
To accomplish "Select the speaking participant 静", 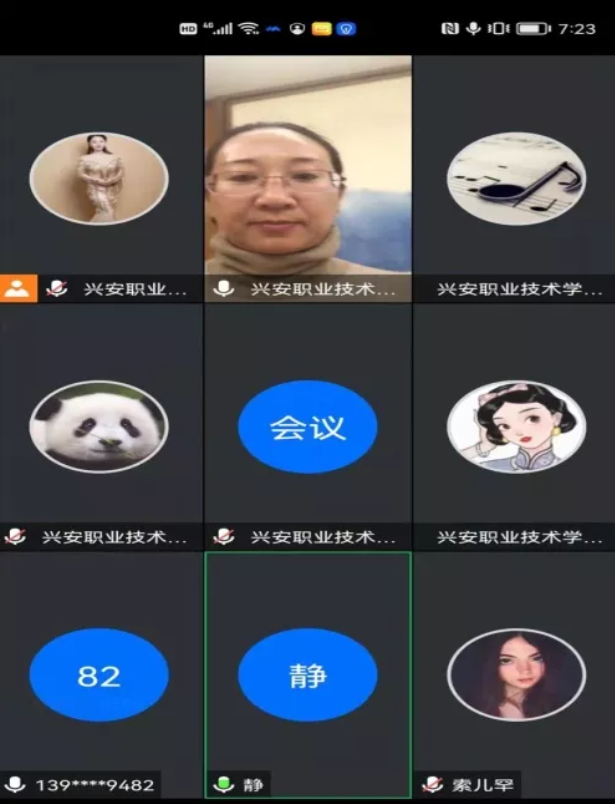I will 308,675.
